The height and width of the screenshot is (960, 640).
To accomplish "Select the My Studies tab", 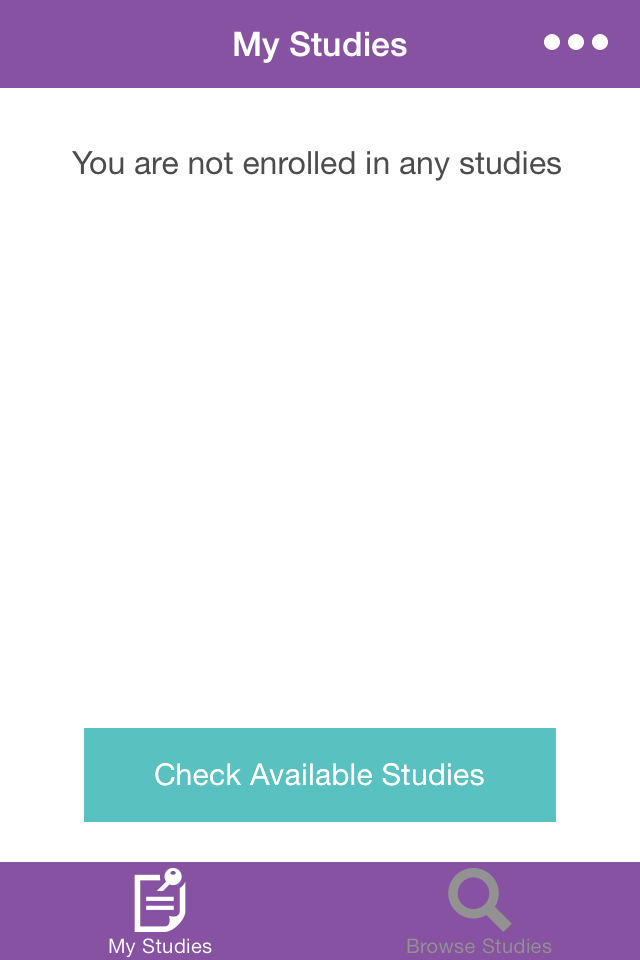I will pyautogui.click(x=160, y=911).
